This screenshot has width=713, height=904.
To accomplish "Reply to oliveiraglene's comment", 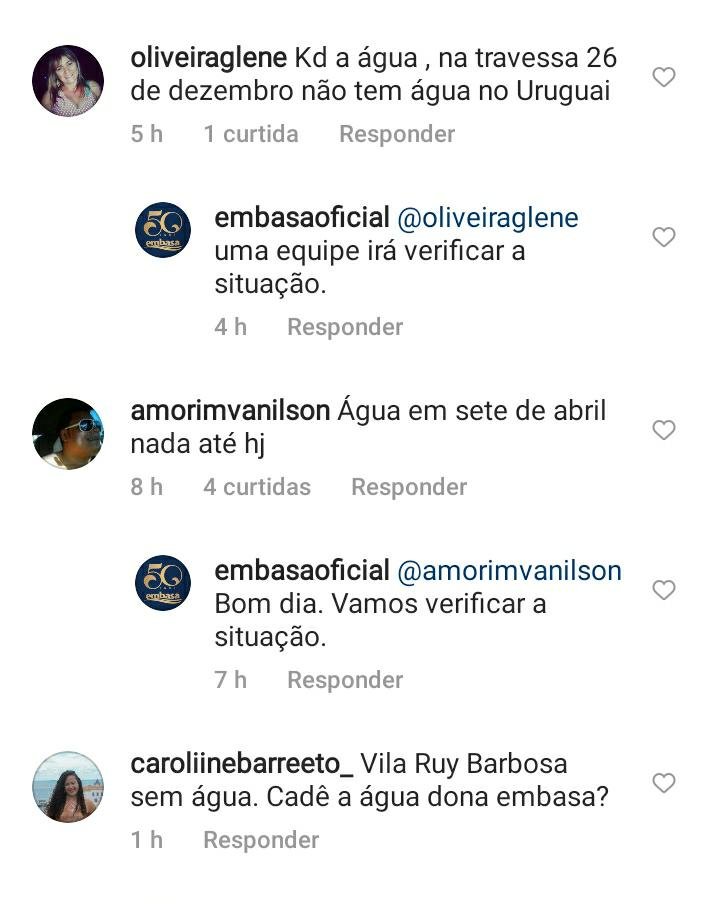I will (x=397, y=134).
